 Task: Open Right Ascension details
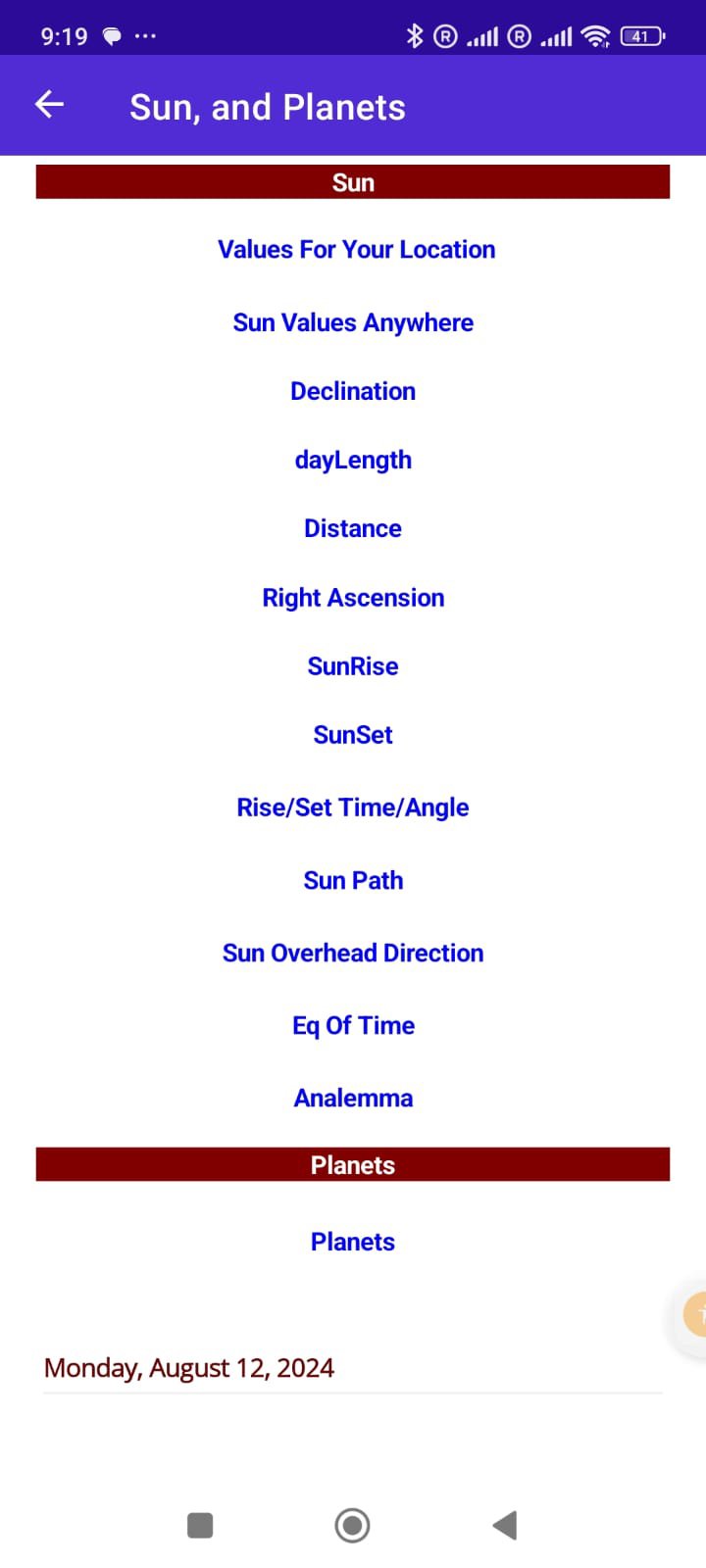tap(353, 598)
